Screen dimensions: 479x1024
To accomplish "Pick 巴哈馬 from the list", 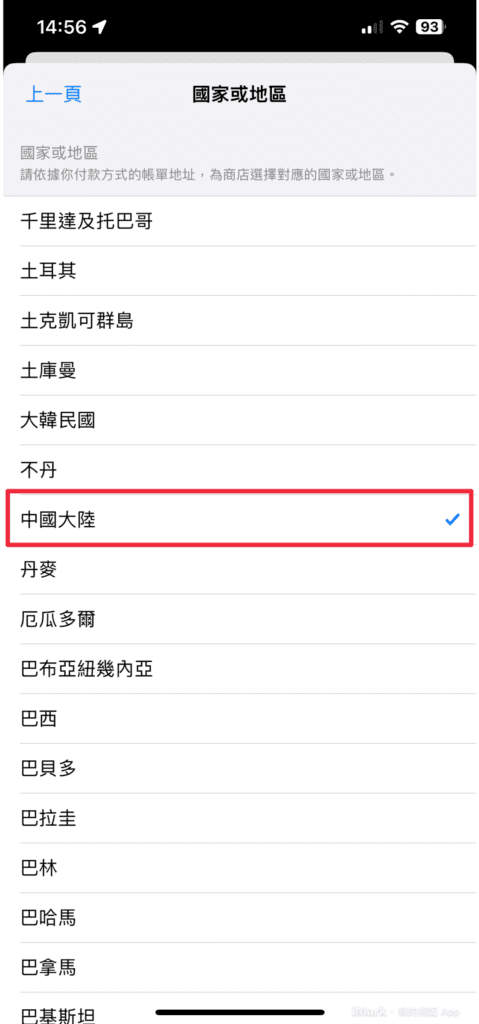I will (239, 918).
